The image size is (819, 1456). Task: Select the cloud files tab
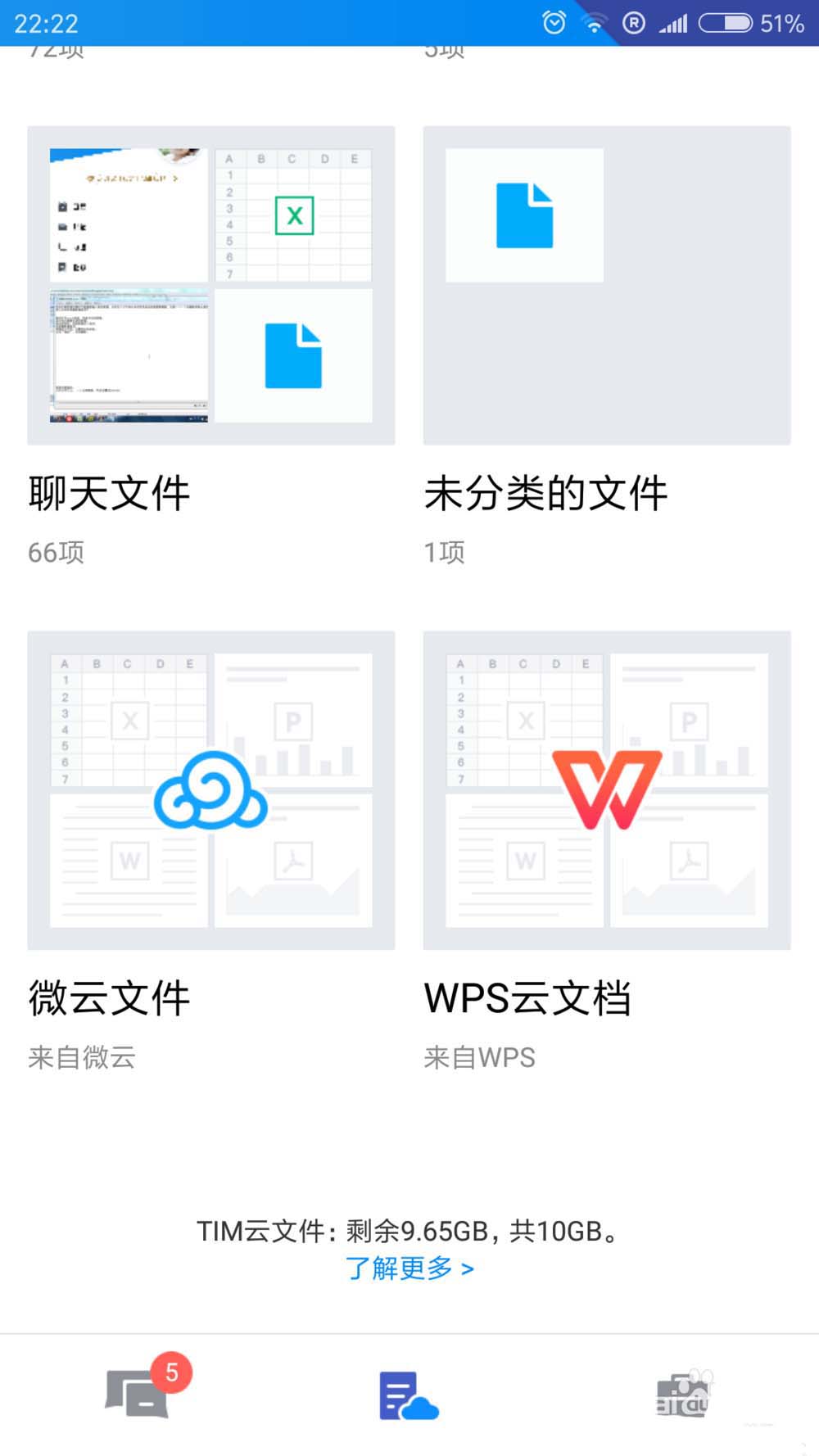tap(409, 1396)
